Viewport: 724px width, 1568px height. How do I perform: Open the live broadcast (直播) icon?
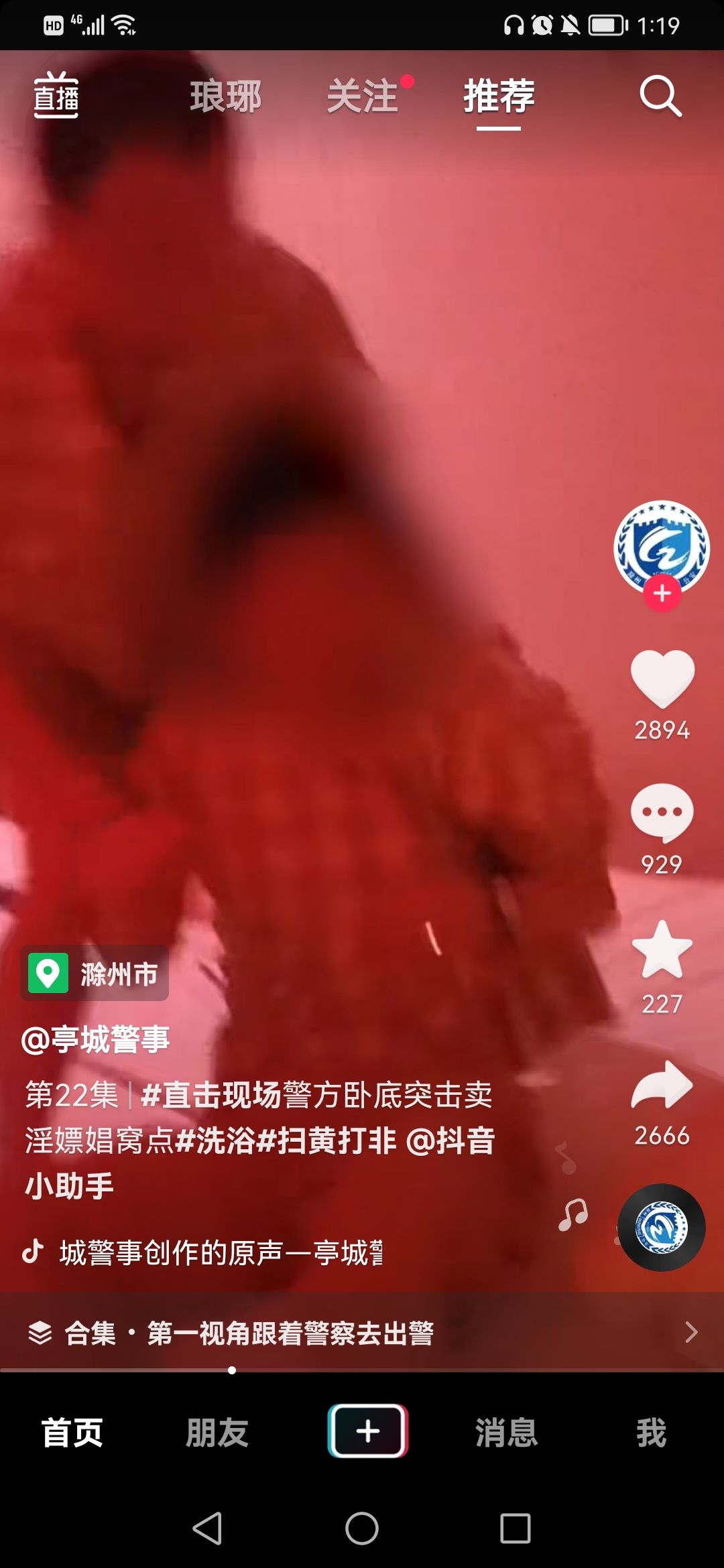(56, 96)
